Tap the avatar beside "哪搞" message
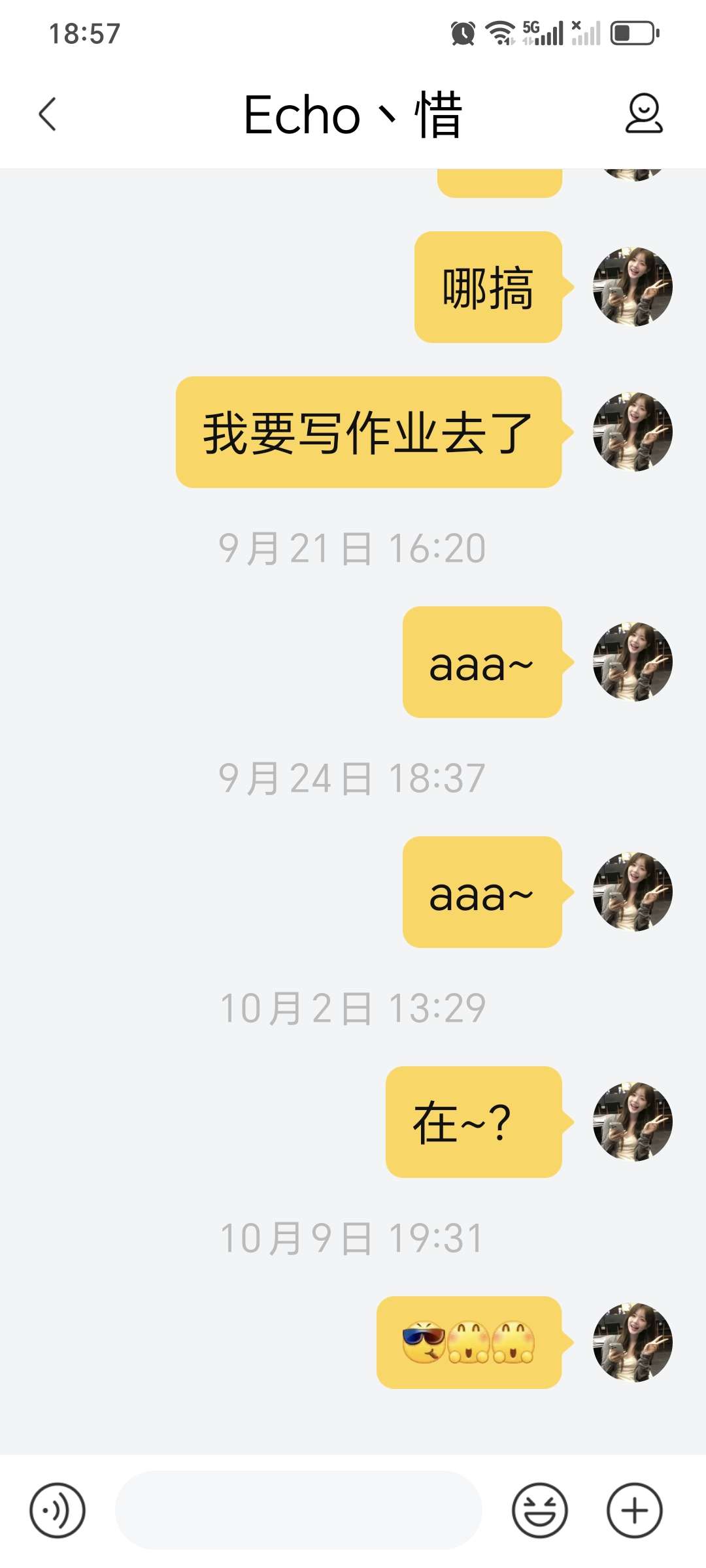The image size is (706, 1568). point(632,287)
